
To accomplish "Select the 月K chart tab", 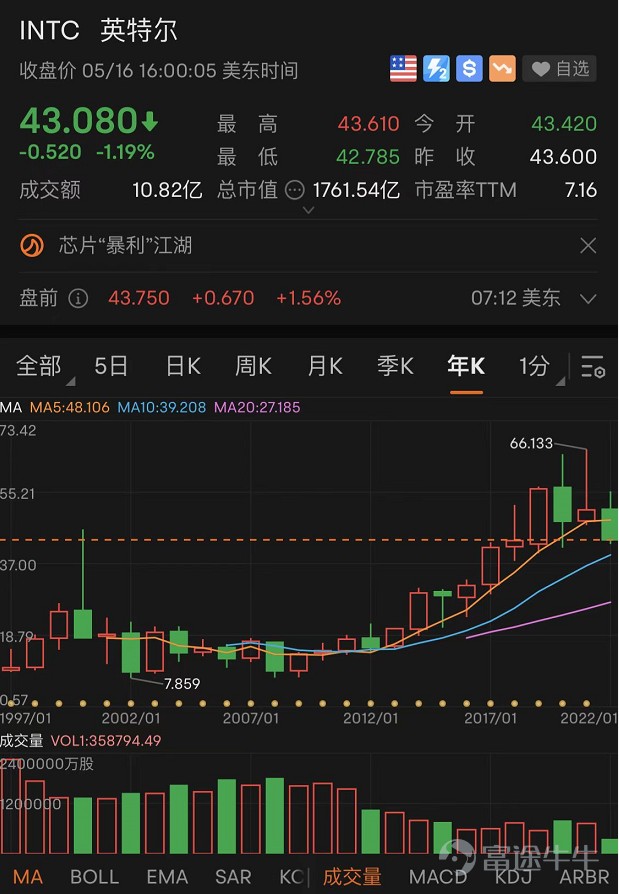I will click(324, 367).
